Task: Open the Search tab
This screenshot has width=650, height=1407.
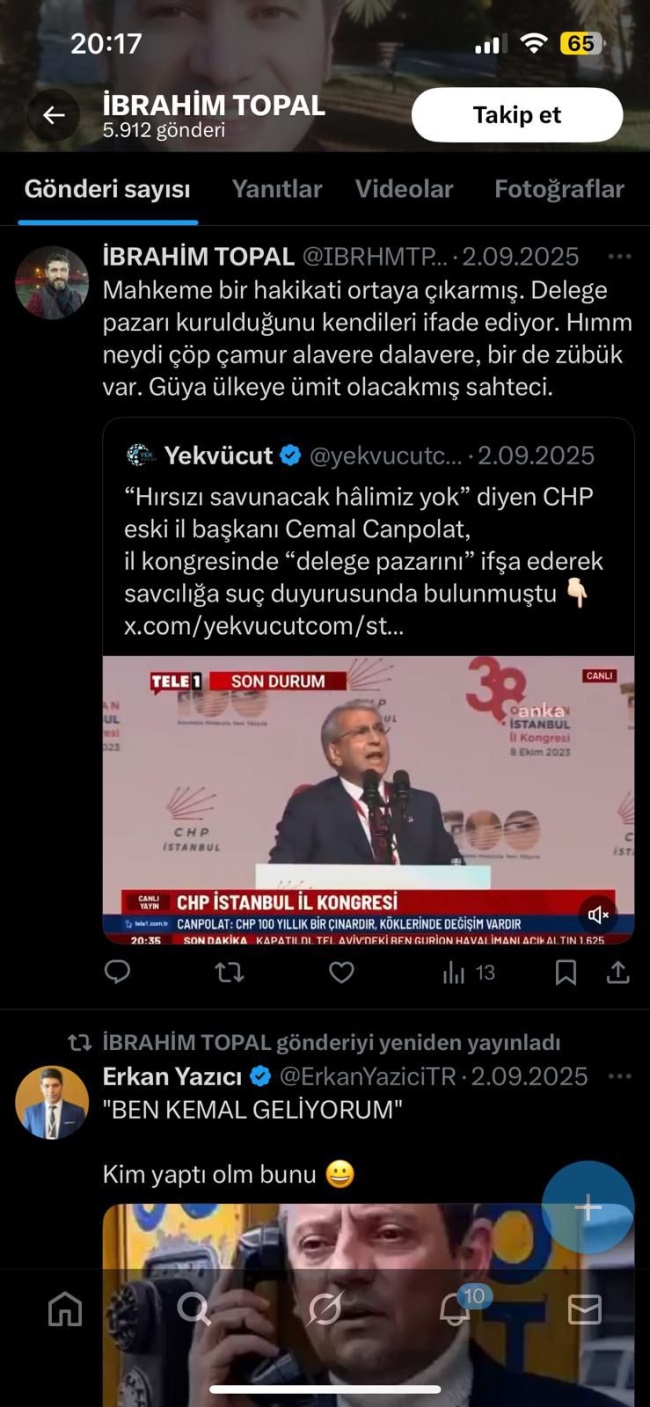Action: [x=194, y=1308]
